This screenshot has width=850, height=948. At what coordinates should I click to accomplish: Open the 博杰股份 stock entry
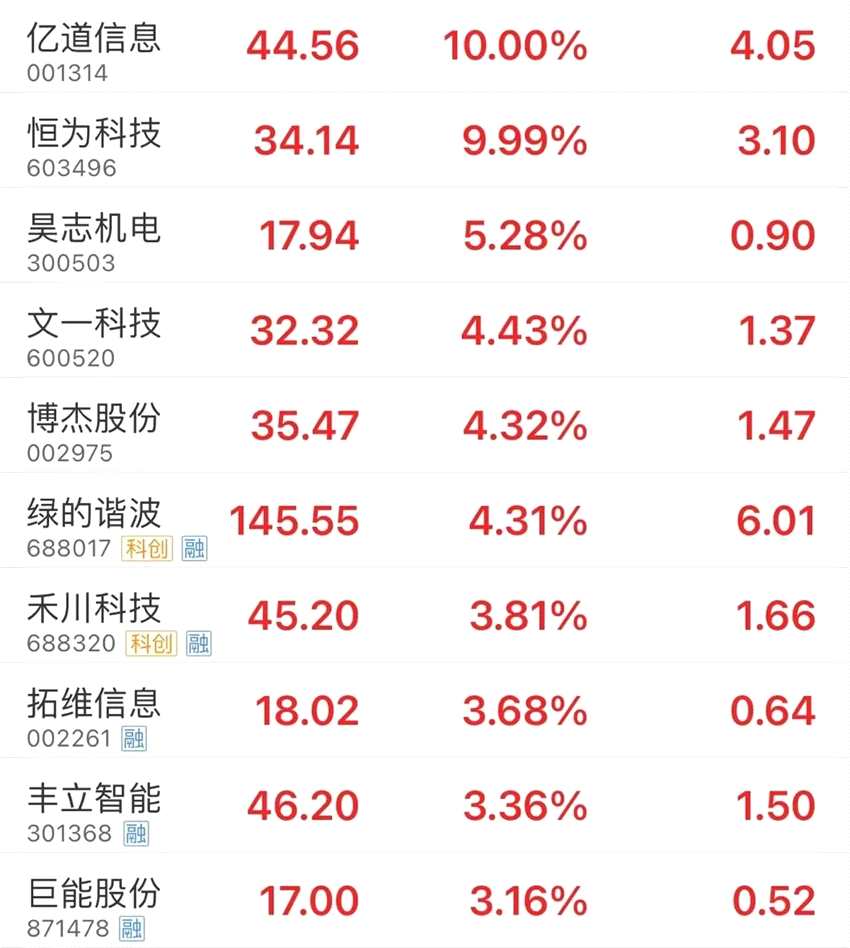94,418
